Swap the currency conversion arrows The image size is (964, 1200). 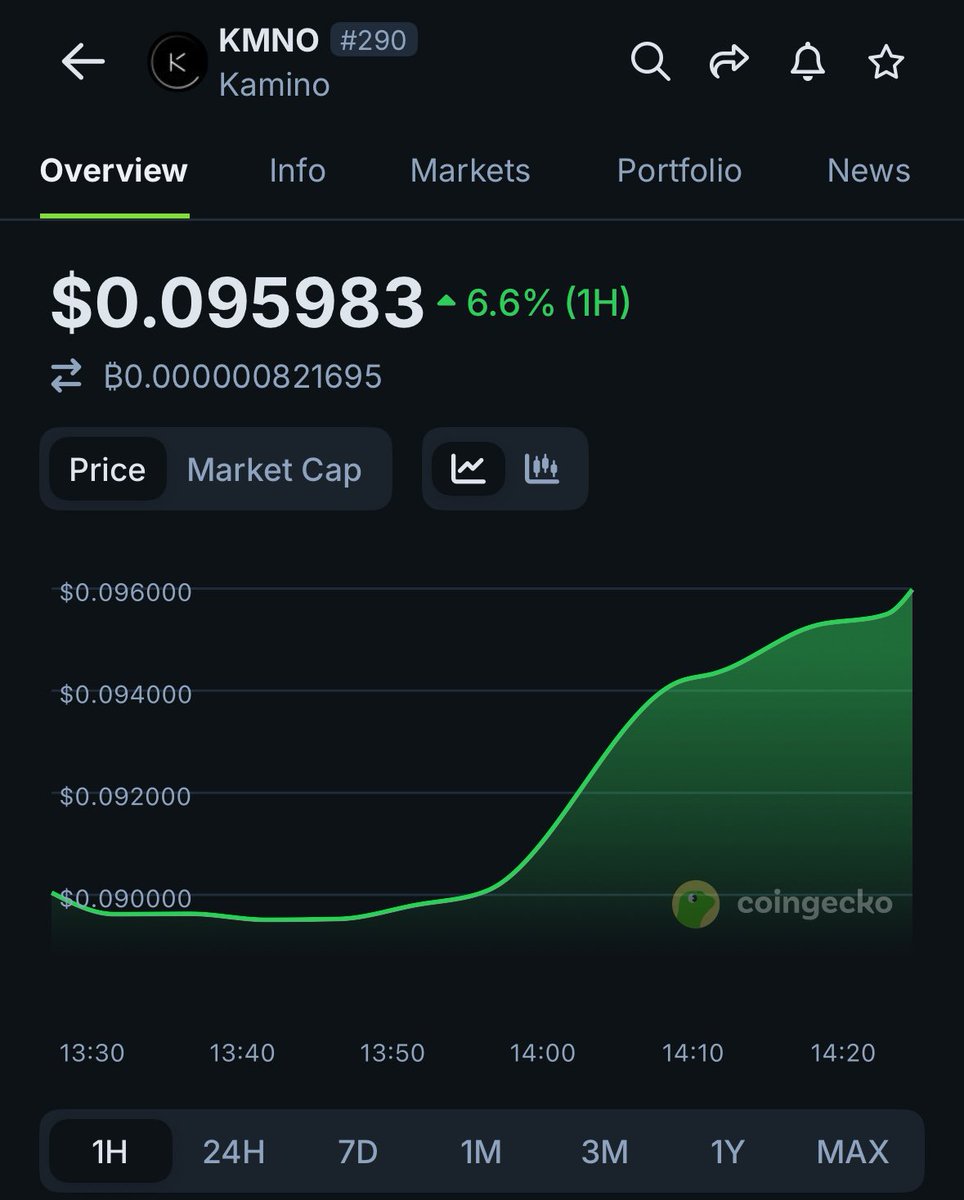pos(66,376)
